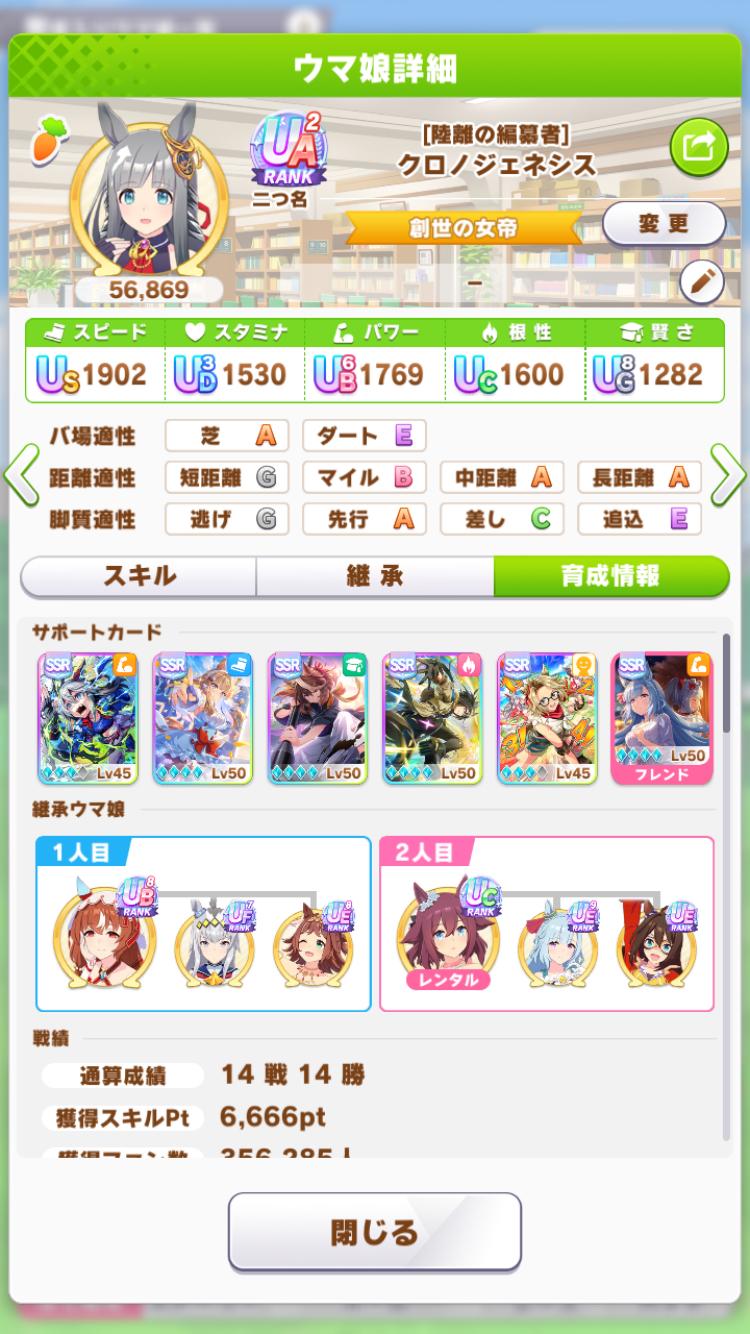
Task: Edit the memo with the pencil icon
Action: 701,283
